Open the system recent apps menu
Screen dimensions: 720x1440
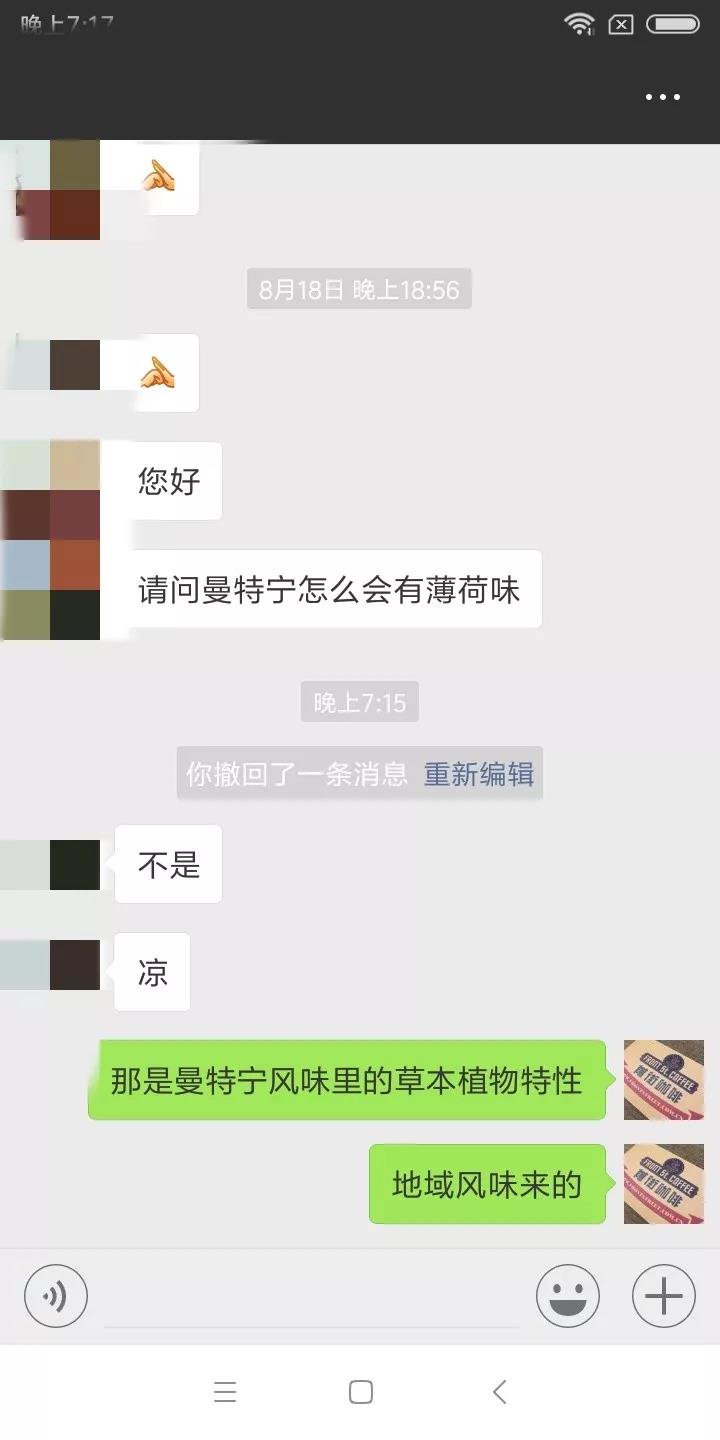(x=225, y=1392)
